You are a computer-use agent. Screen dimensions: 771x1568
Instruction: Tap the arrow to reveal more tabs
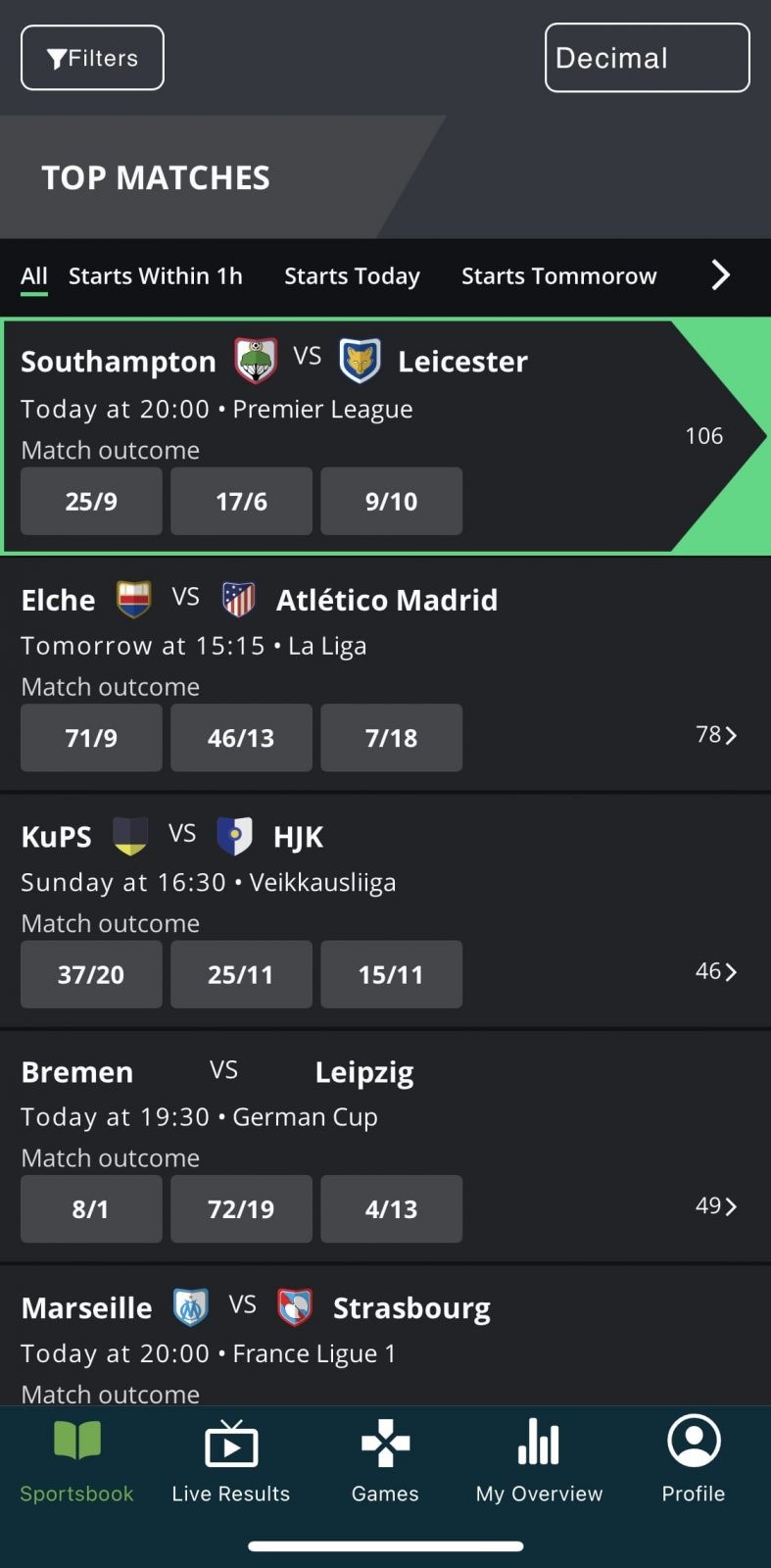click(x=720, y=275)
